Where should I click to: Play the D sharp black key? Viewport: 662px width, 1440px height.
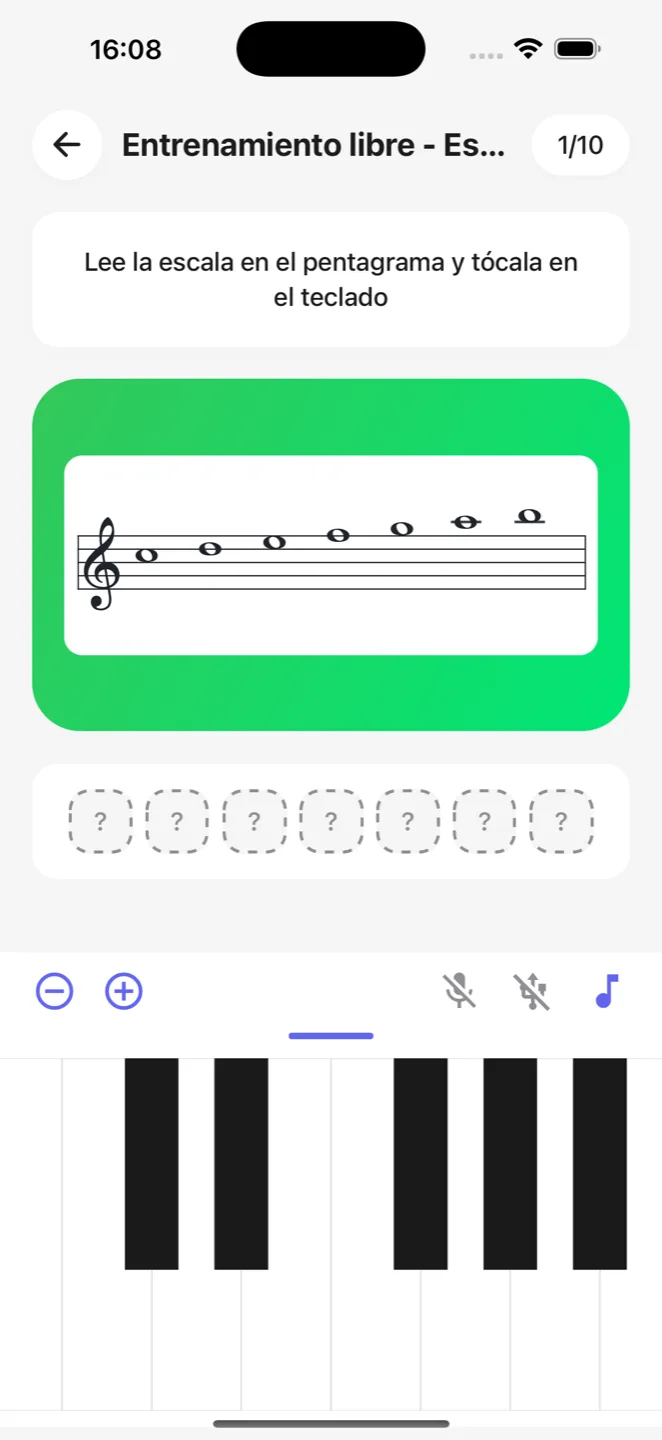pos(241,1164)
